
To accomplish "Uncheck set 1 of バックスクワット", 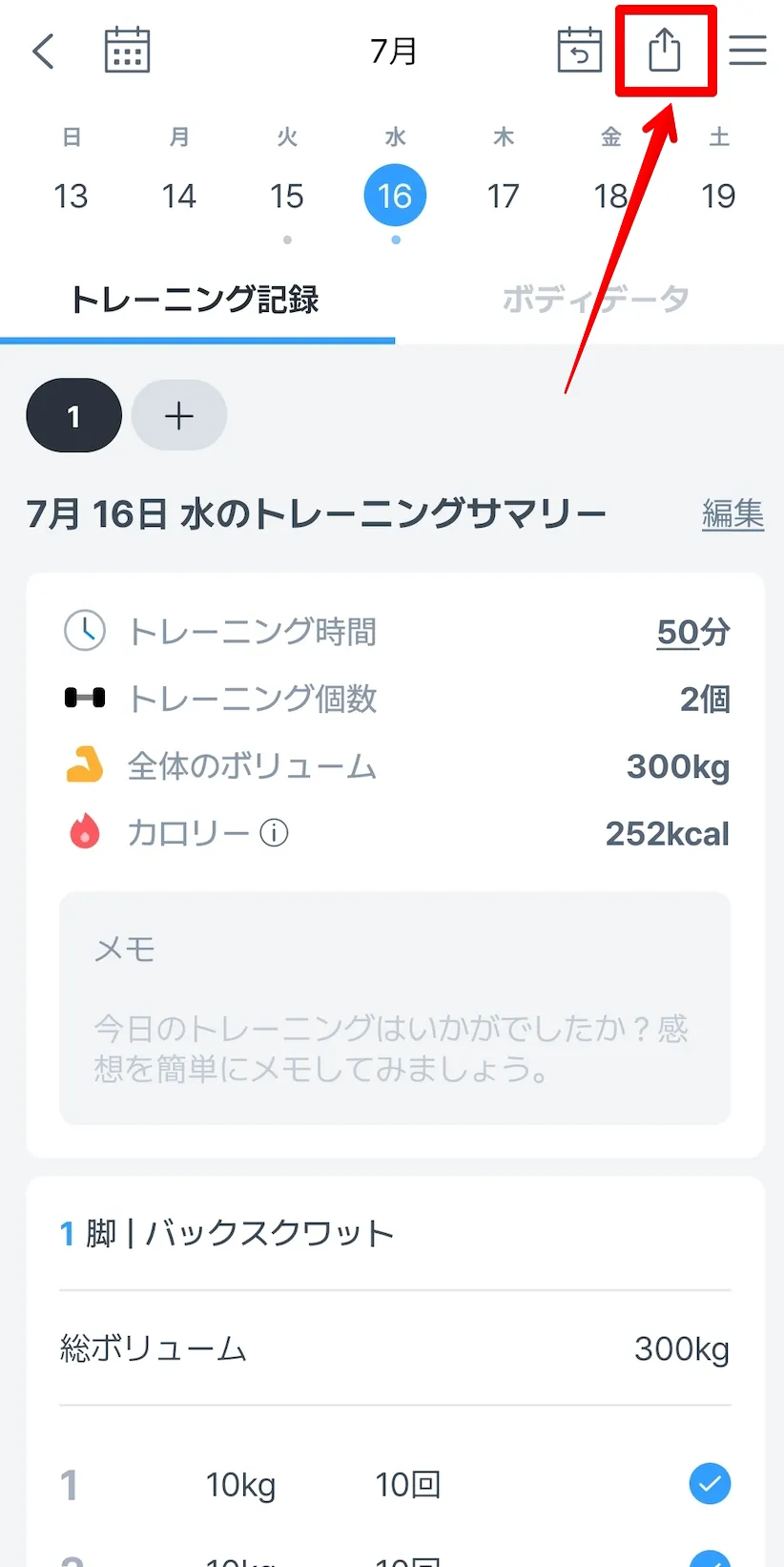I will (710, 1483).
